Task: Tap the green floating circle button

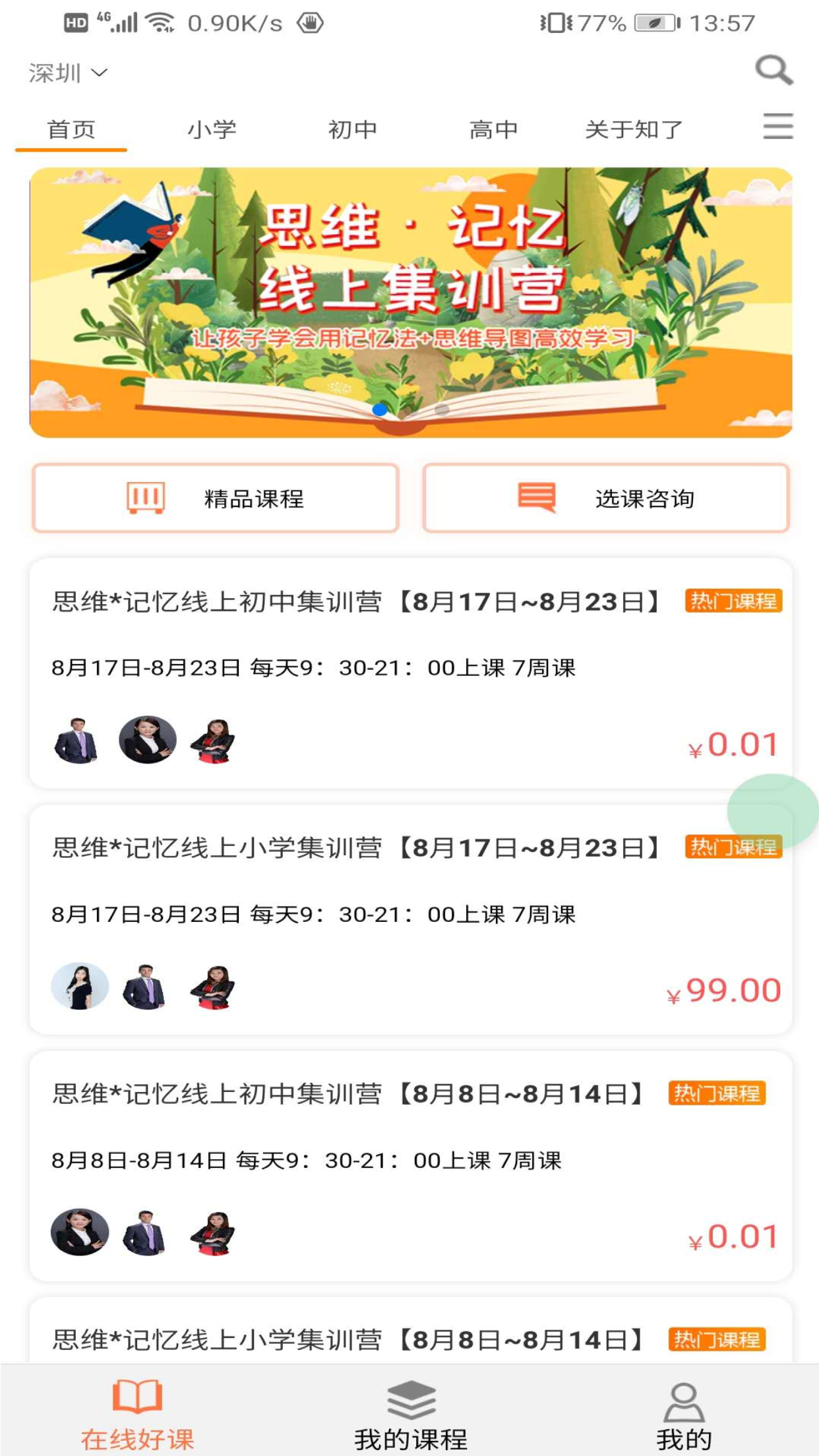Action: 773,810
